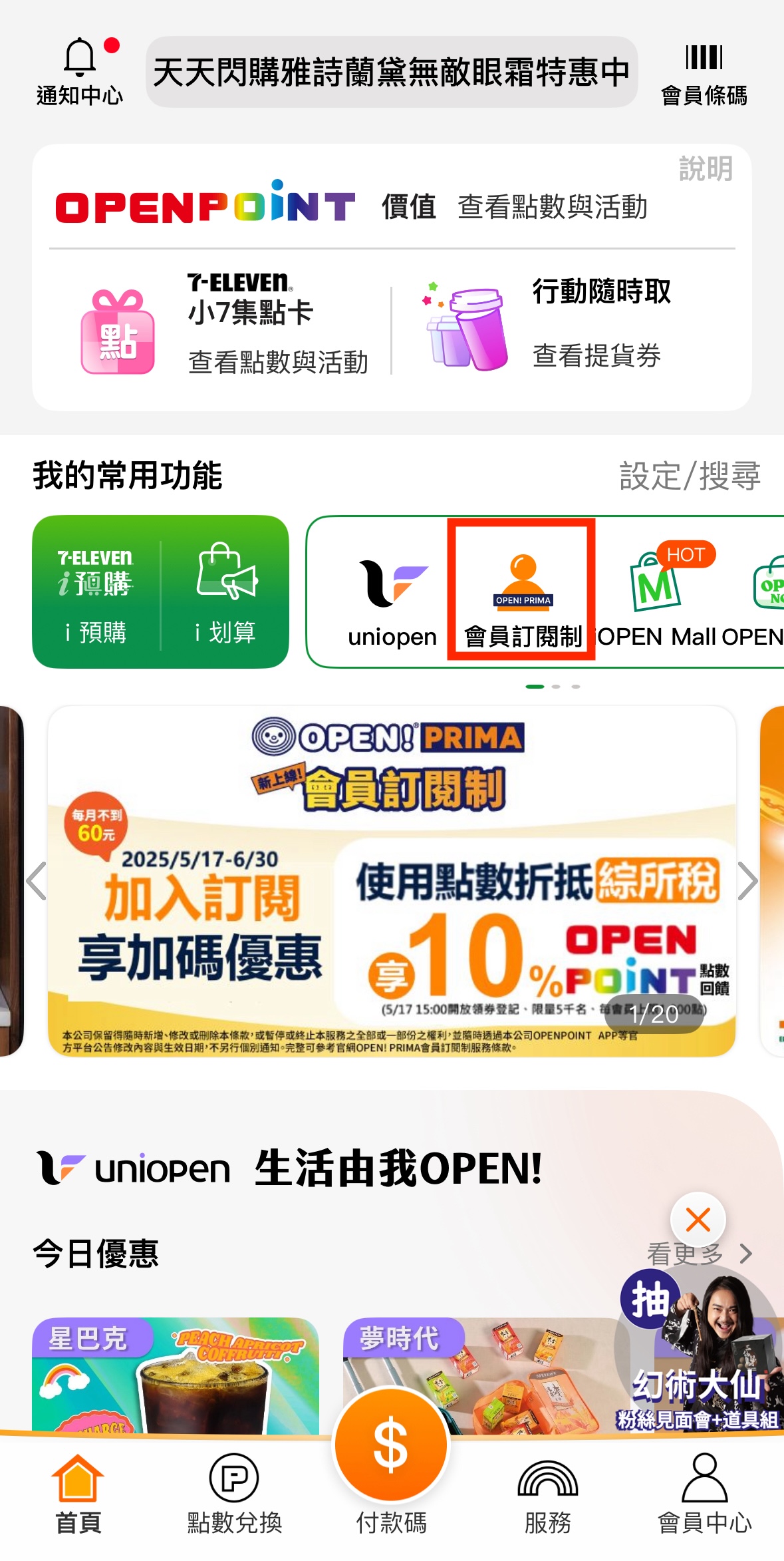Tap 看更多 for today's deals
784x1561 pixels.
tap(698, 1255)
